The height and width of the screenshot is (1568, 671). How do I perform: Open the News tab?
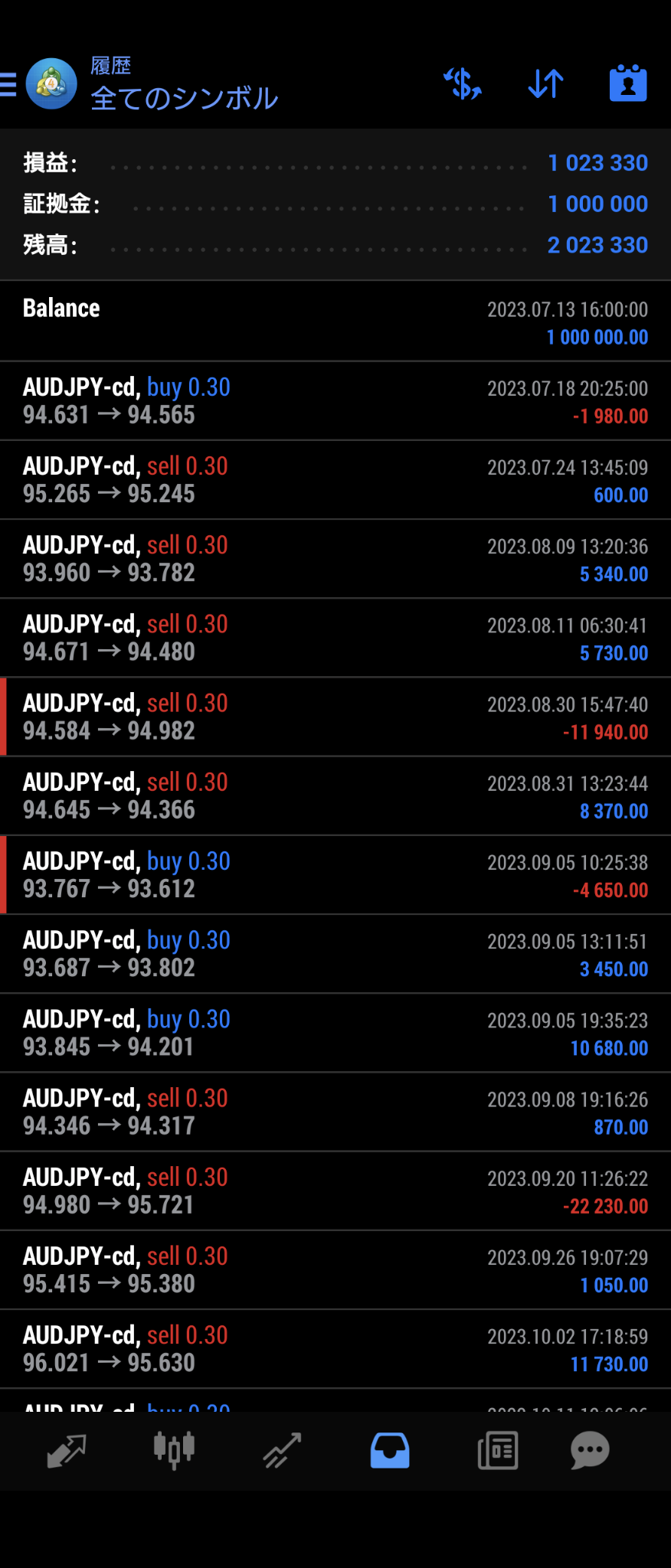(x=498, y=1450)
